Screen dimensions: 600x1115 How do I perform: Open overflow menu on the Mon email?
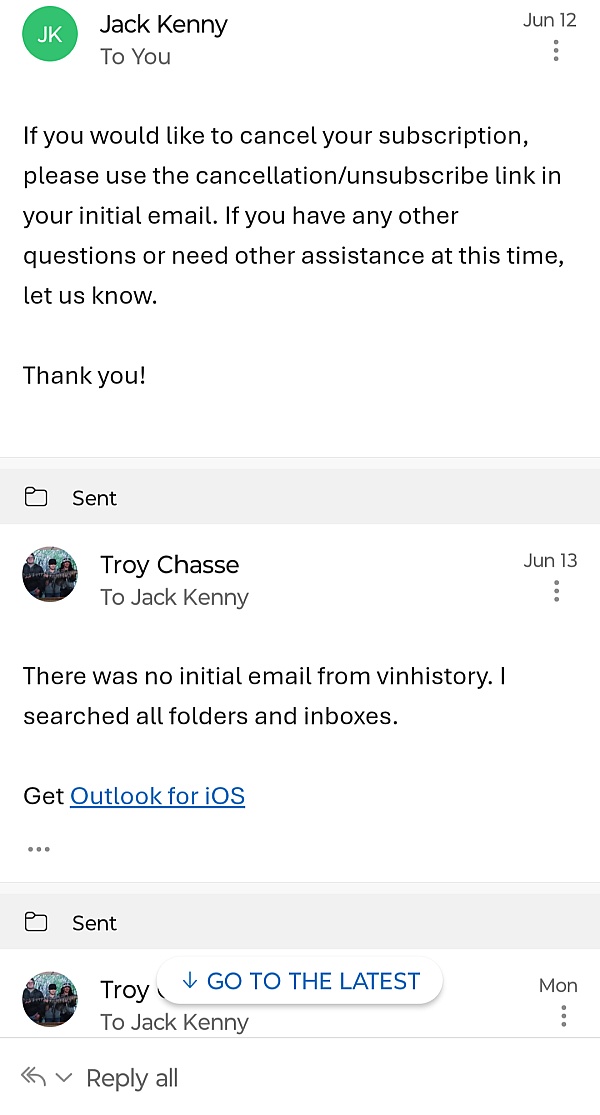click(563, 1015)
